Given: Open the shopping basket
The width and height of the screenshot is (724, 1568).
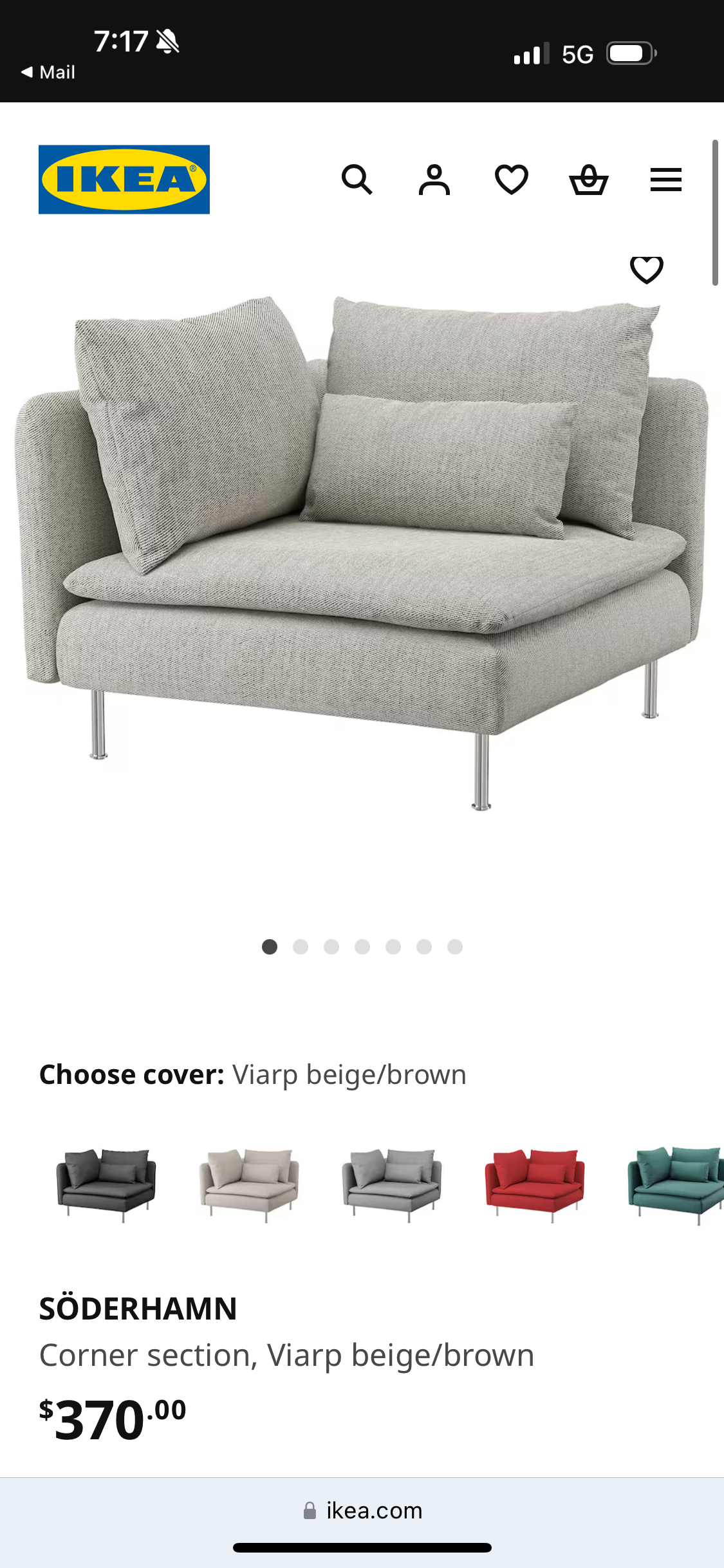Looking at the screenshot, I should 589,180.
